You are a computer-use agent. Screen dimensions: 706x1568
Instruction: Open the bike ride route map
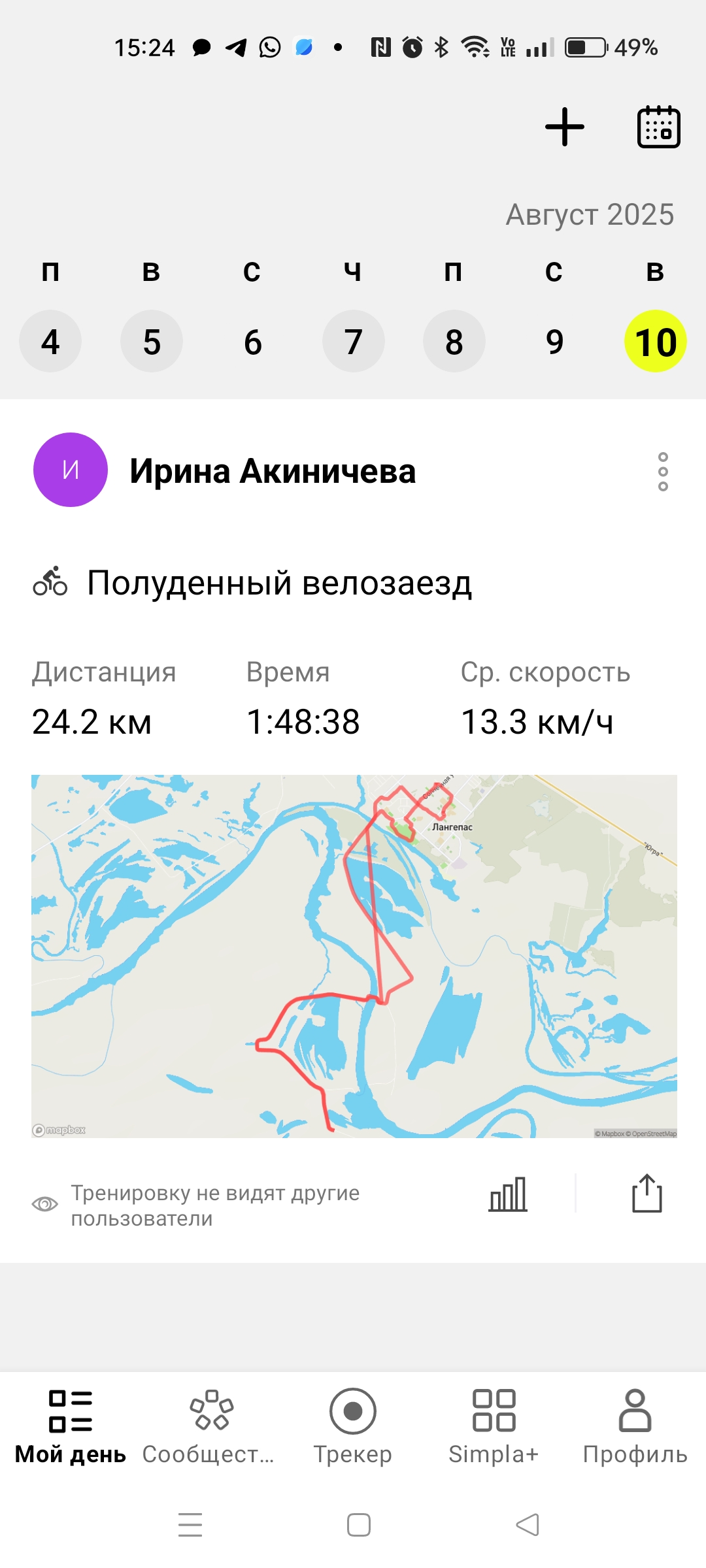(x=354, y=956)
